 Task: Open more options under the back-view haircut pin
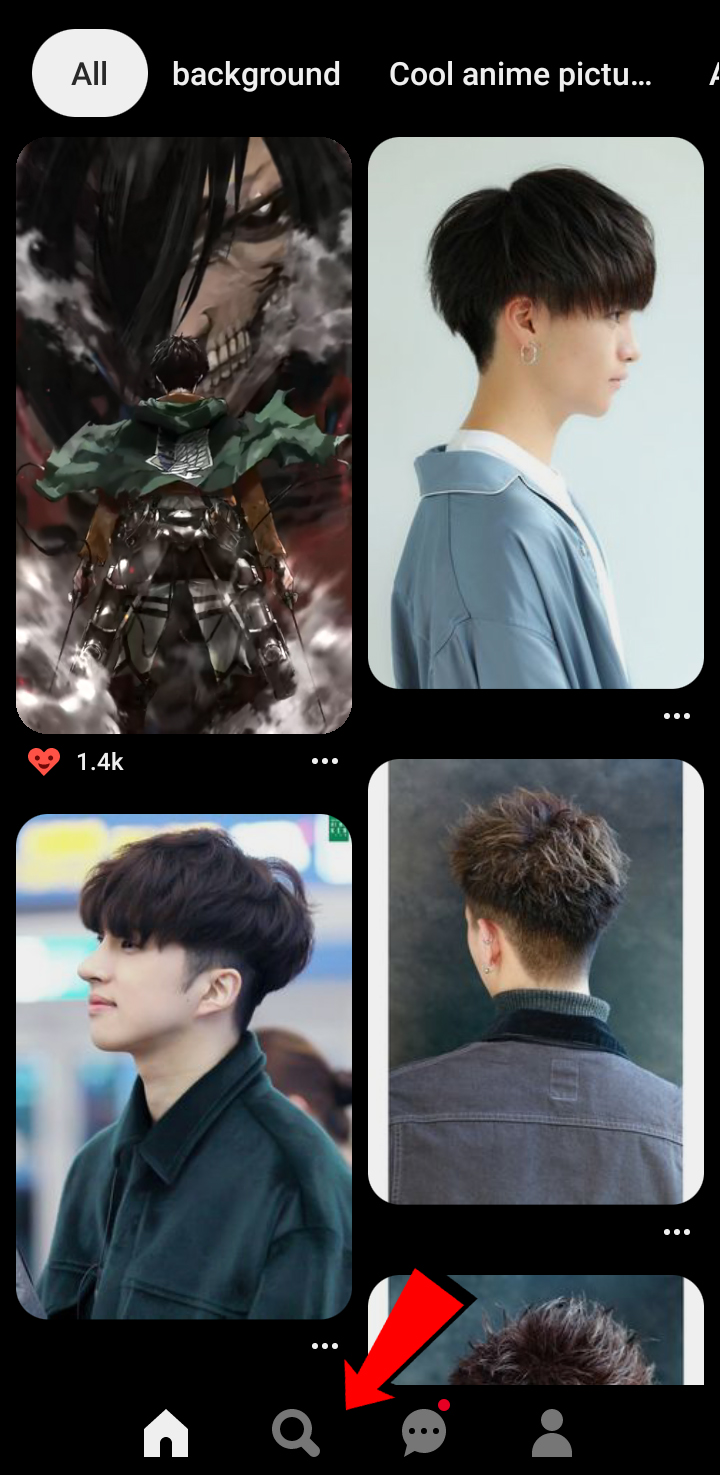[x=677, y=1232]
